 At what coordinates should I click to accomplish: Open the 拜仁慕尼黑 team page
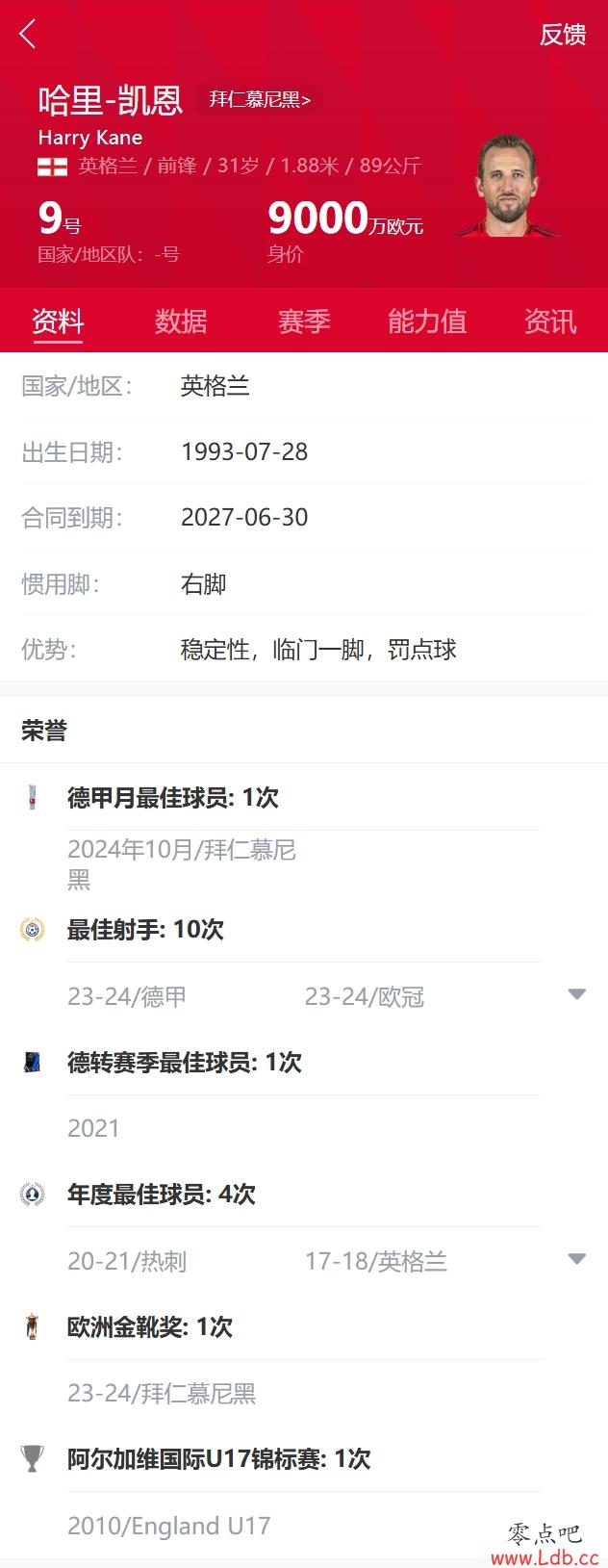click(x=260, y=99)
